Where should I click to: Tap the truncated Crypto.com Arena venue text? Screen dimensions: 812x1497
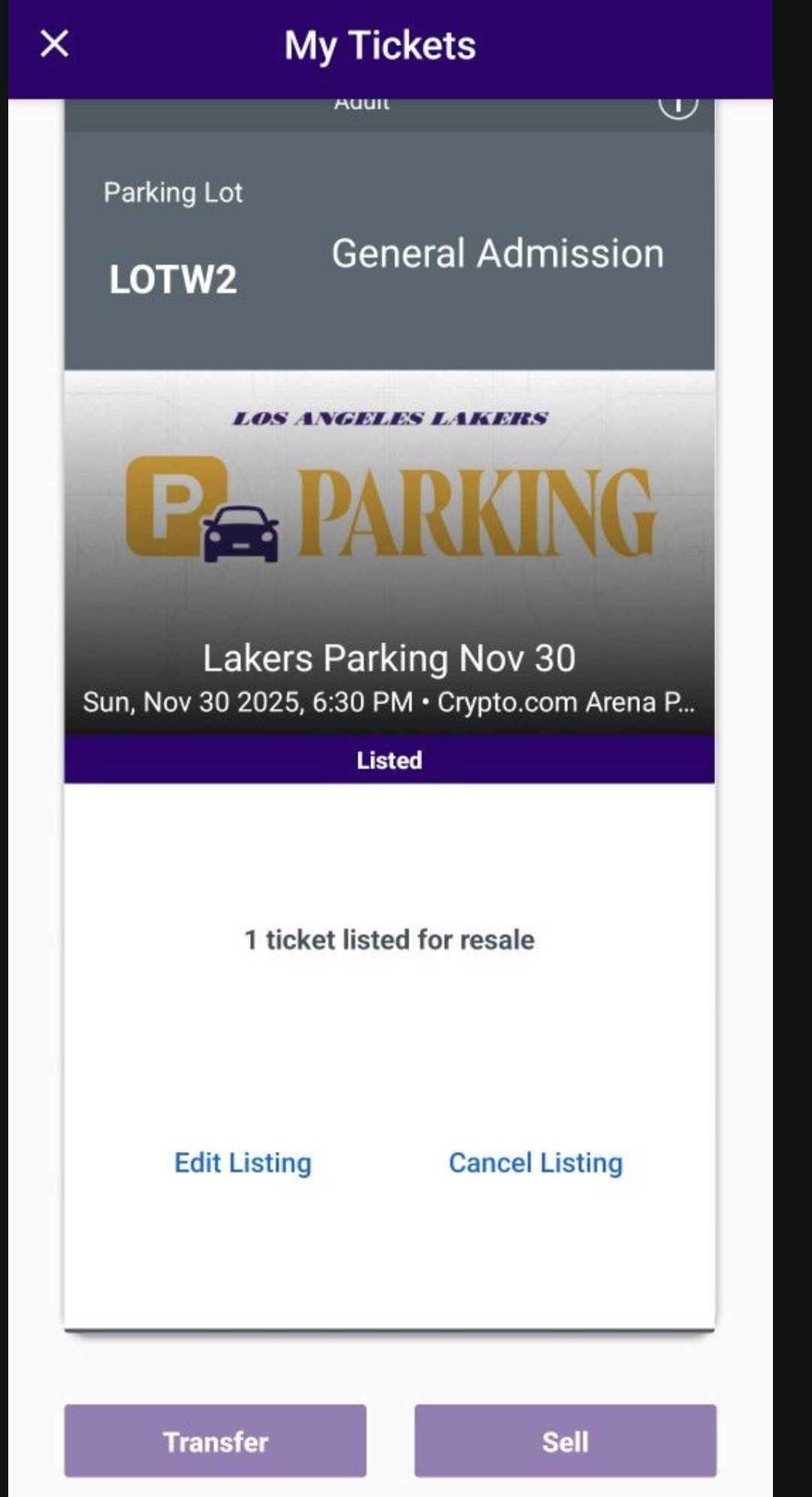pyautogui.click(x=569, y=703)
